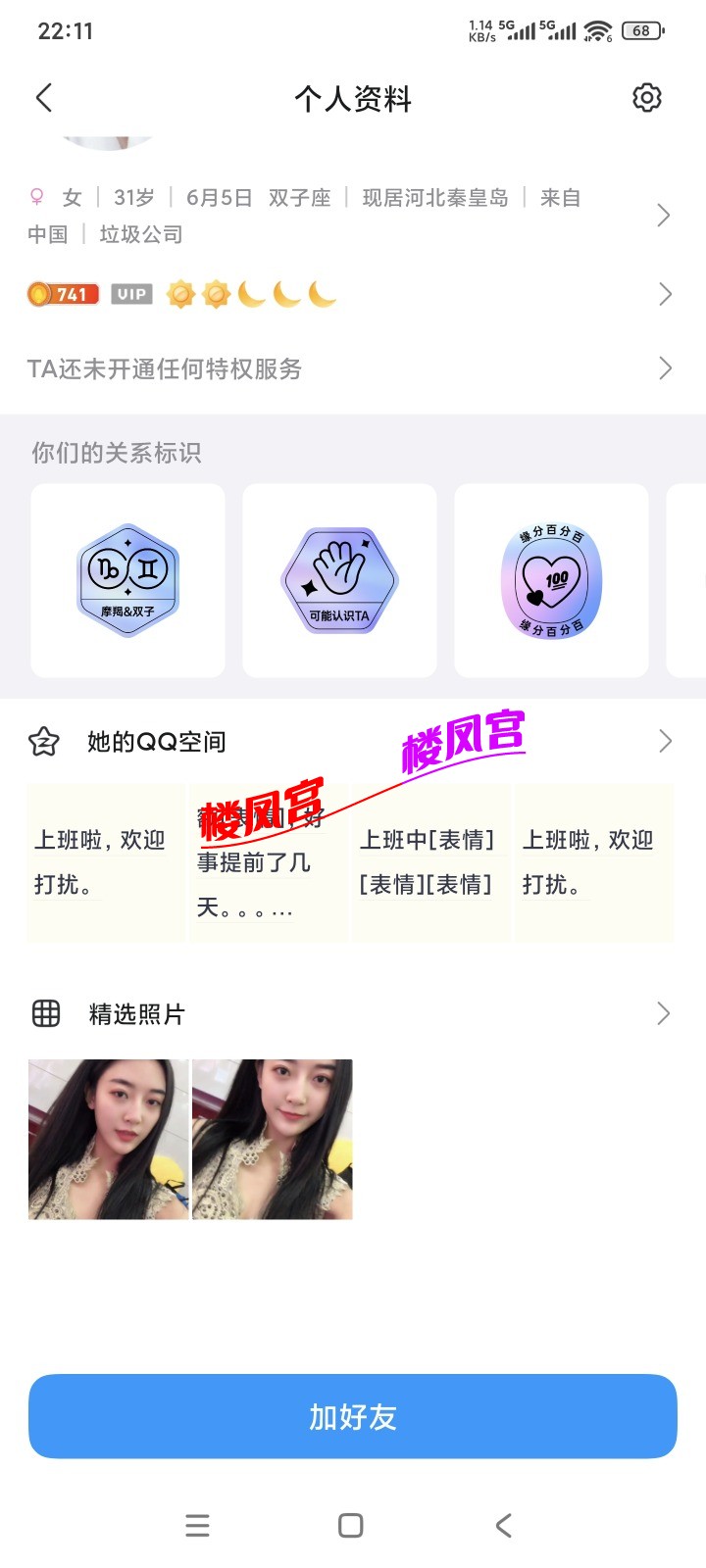
Task: Tap the star icon beside 她的QQ空间
Action: 43,742
